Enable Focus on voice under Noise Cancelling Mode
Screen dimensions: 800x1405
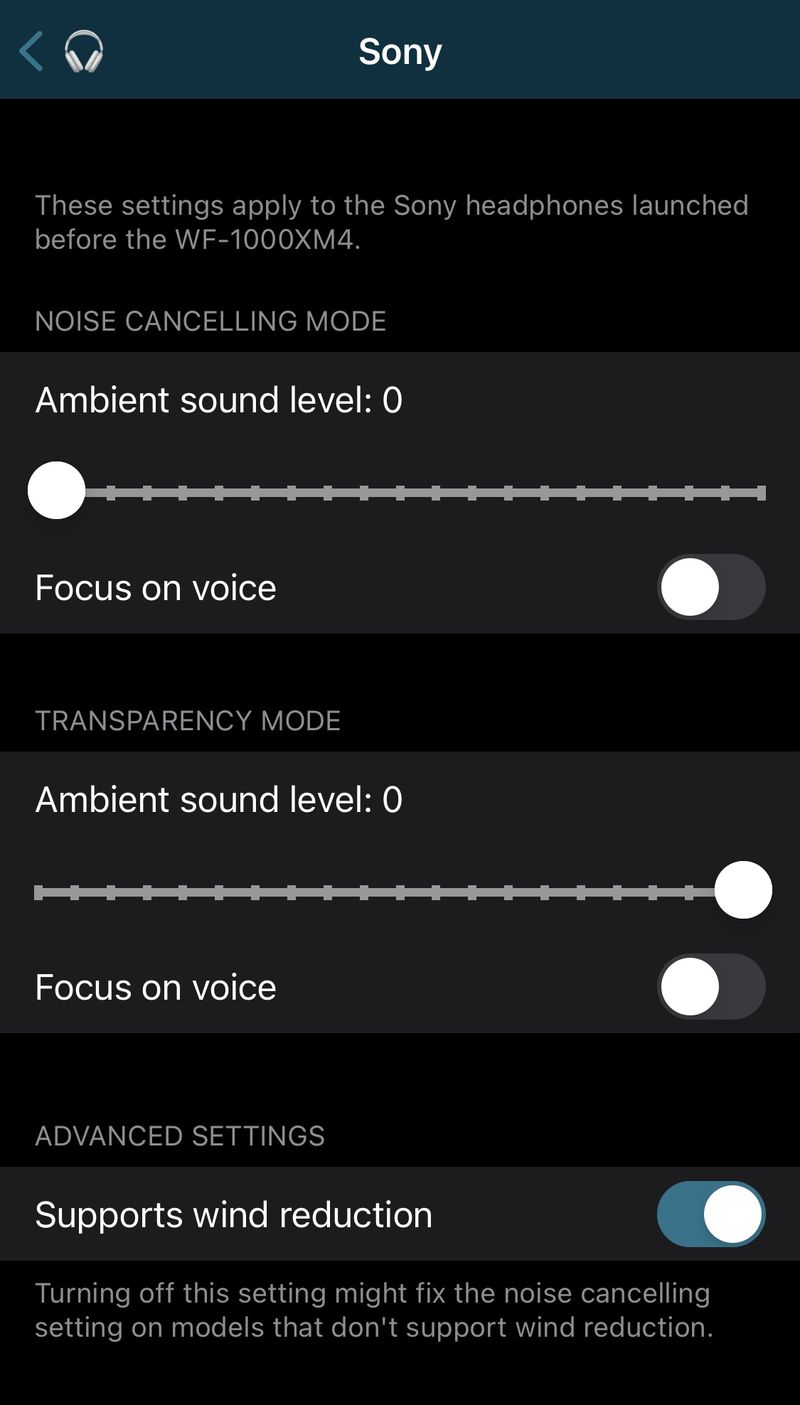click(x=711, y=587)
